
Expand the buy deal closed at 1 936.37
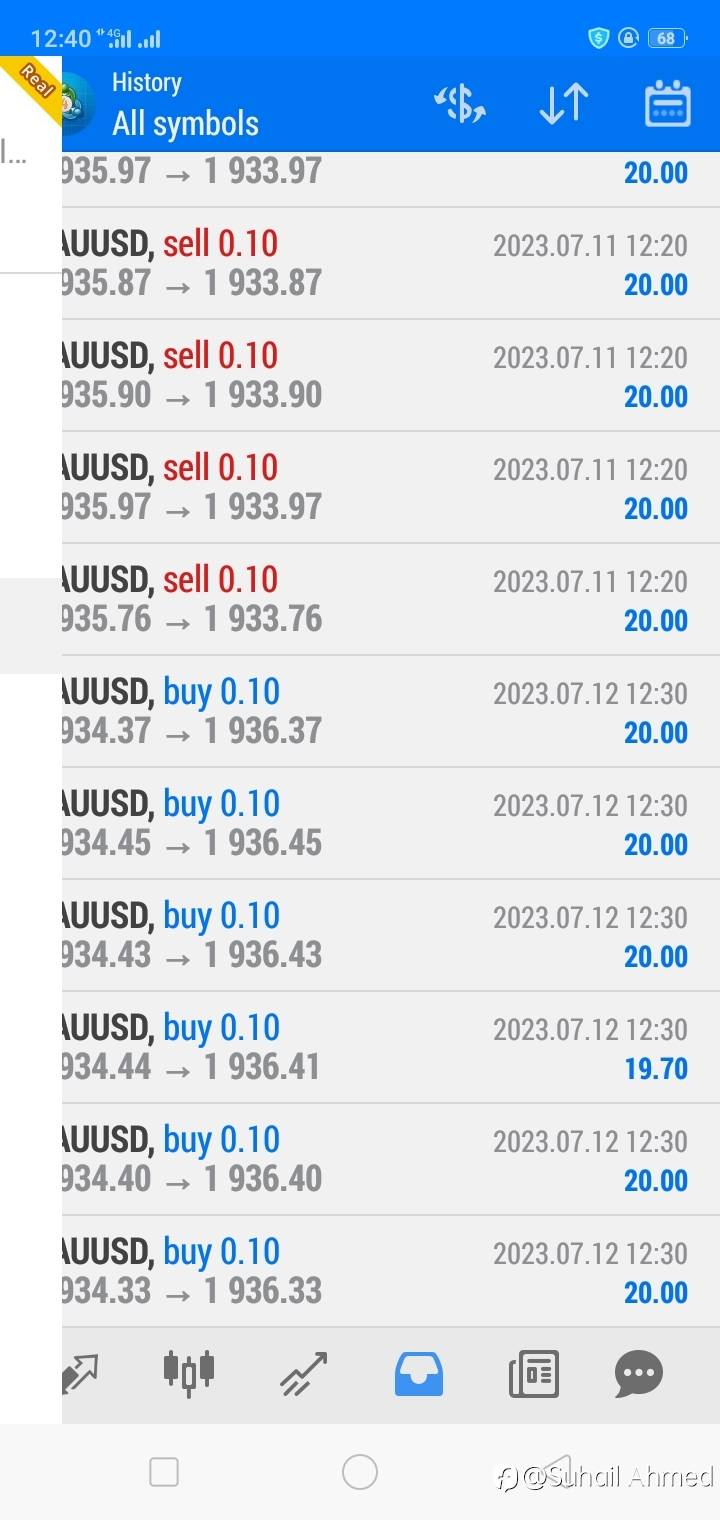[390, 712]
